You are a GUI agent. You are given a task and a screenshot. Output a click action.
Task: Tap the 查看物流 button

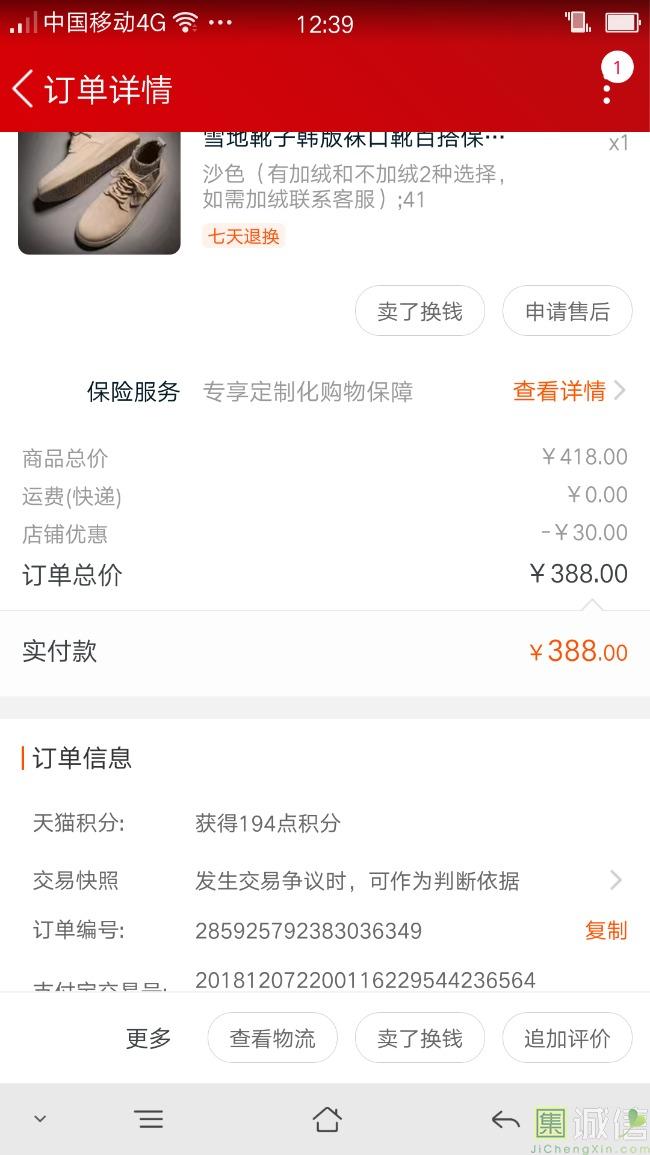coord(272,1038)
